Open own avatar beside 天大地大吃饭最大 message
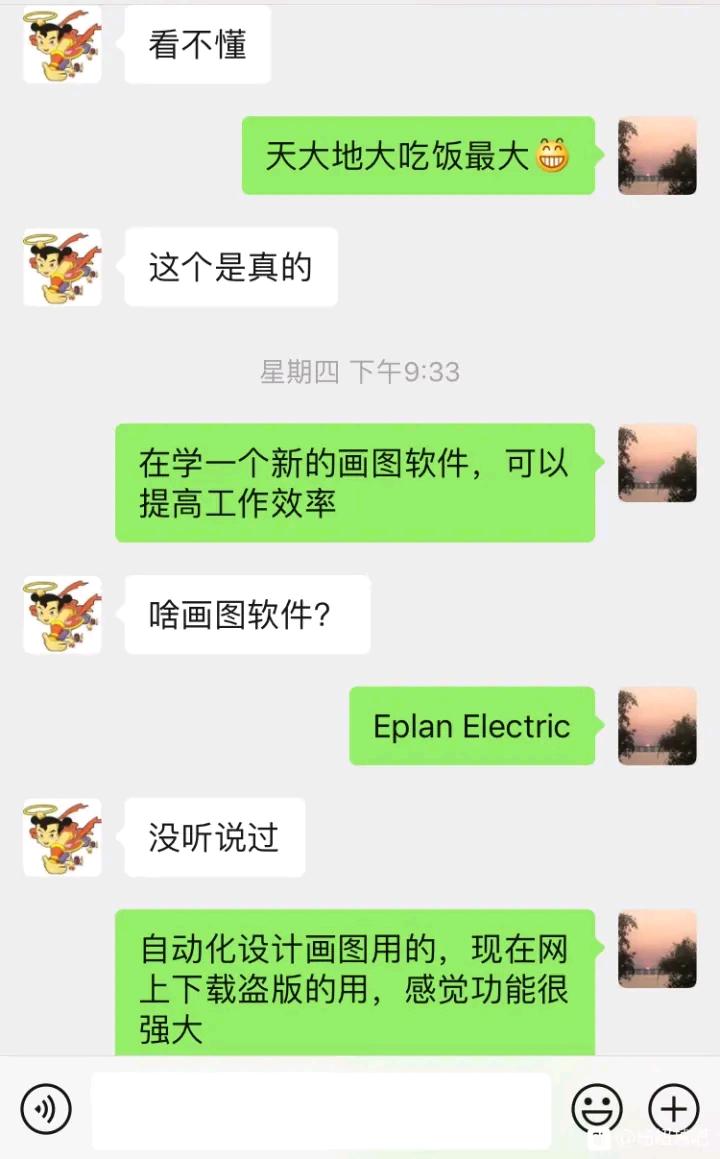Viewport: 720px width, 1159px height. coord(657,155)
